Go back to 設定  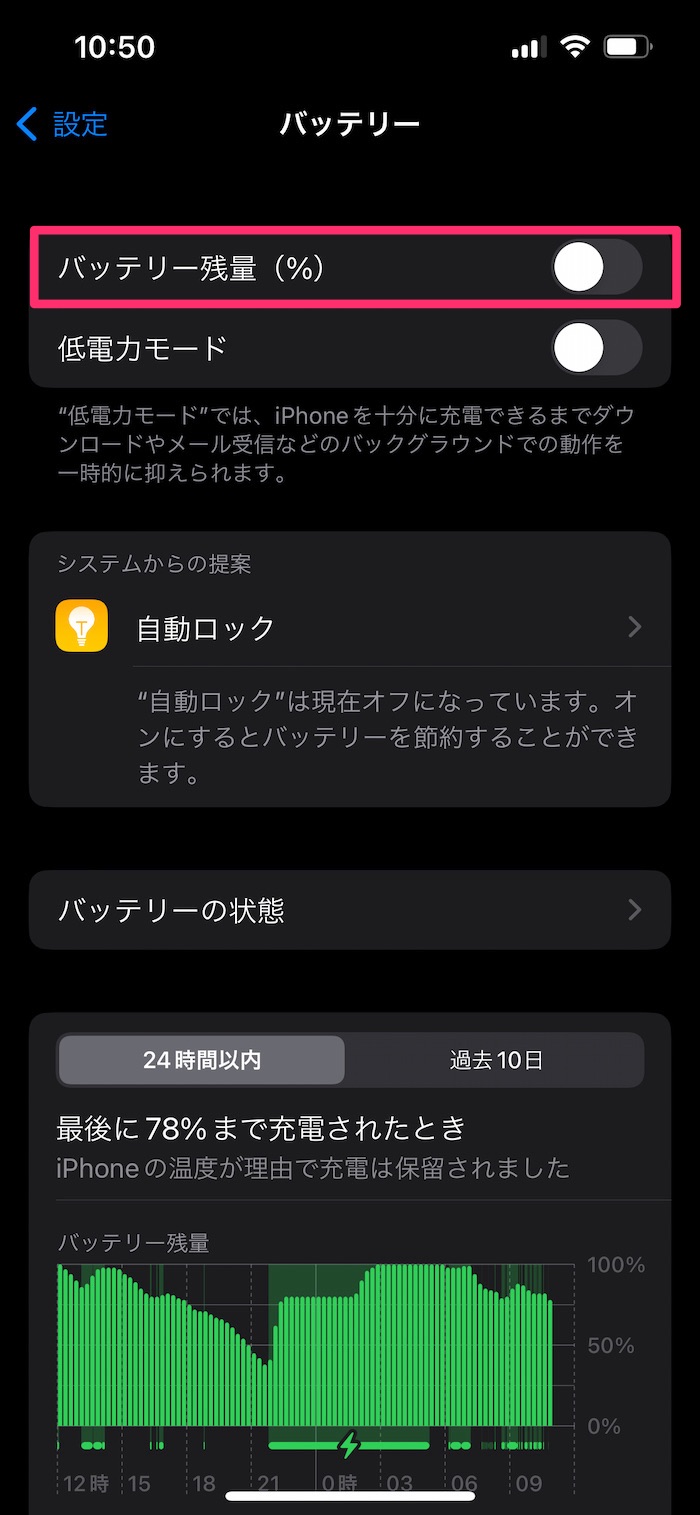click(63, 124)
